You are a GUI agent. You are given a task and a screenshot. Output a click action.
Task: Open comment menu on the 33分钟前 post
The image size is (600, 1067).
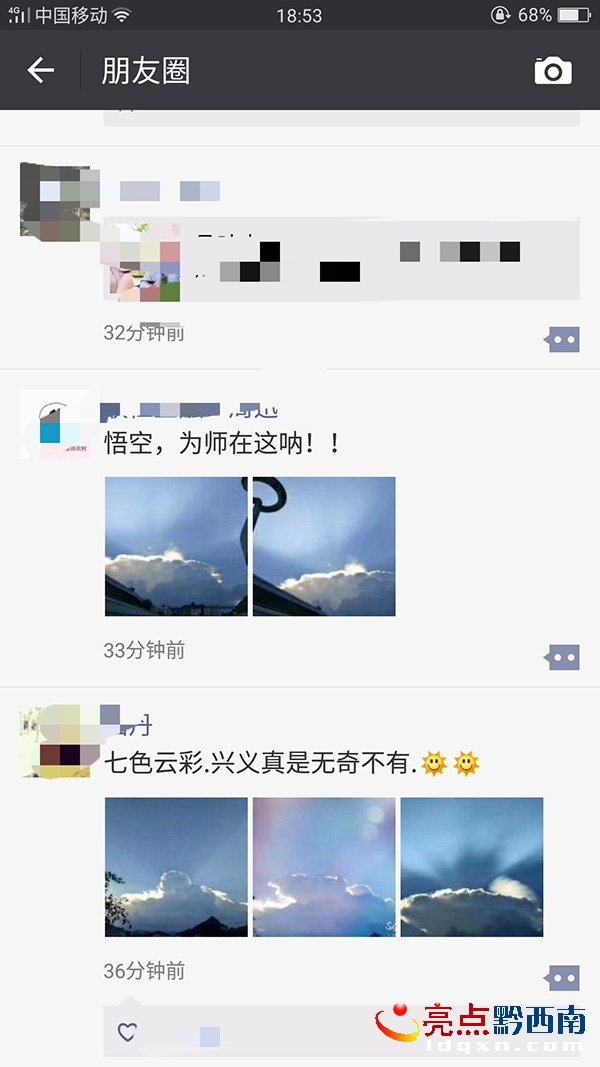[562, 657]
